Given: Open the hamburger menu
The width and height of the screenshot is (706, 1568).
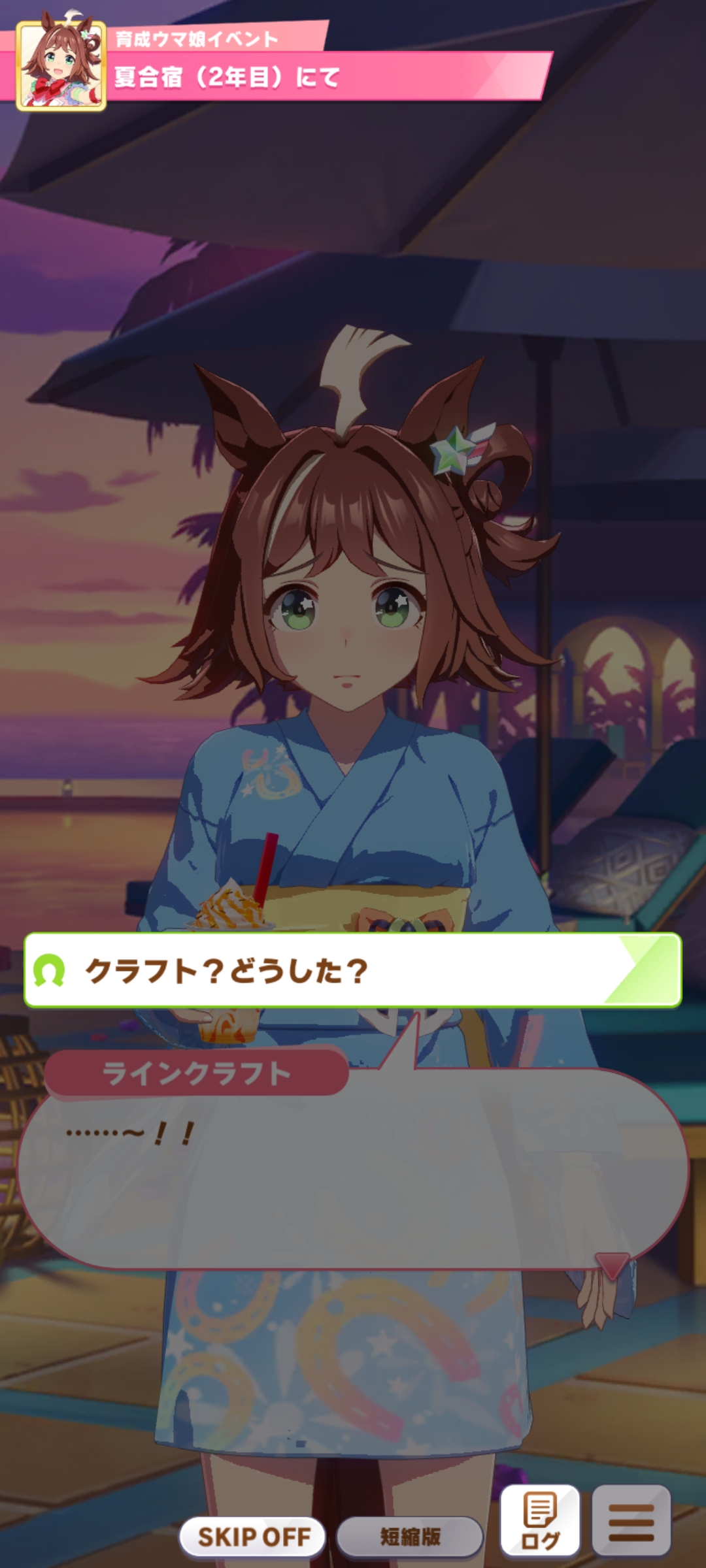Looking at the screenshot, I should pos(631,1521).
